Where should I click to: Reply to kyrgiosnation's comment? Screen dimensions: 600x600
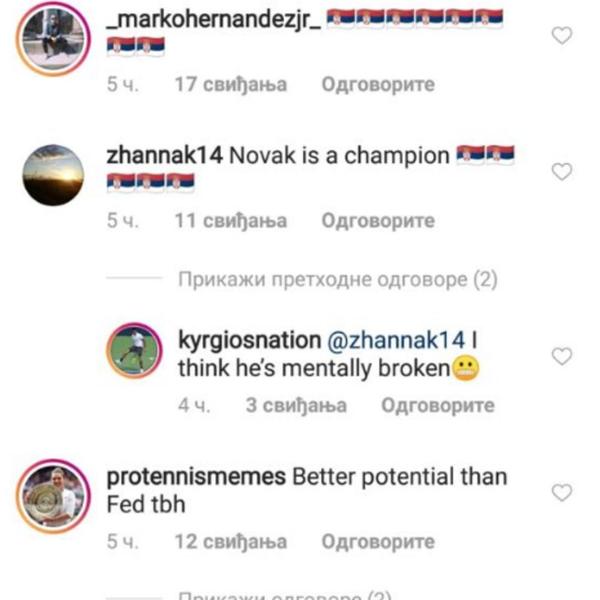[x=438, y=405]
